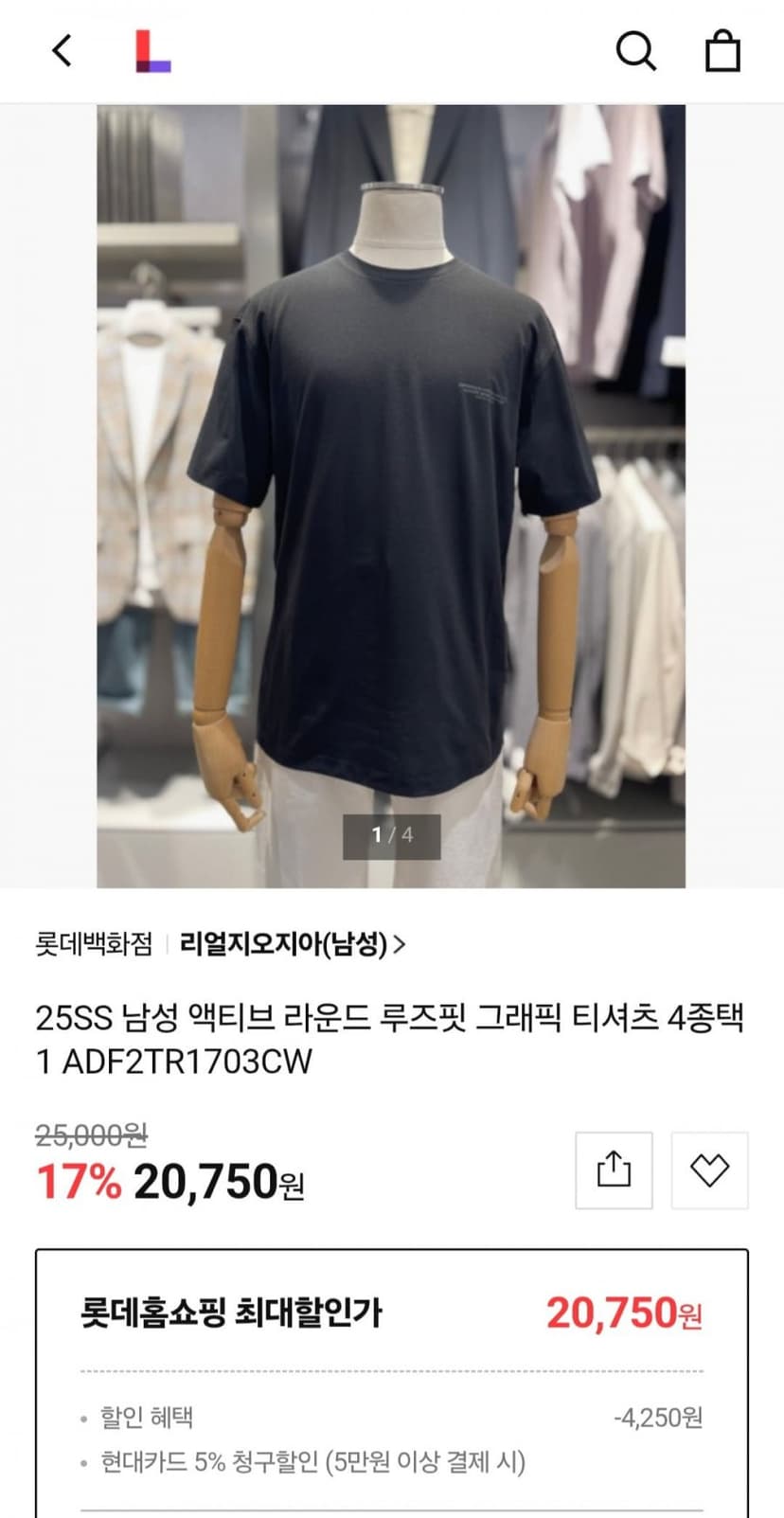This screenshot has width=784, height=1518.
Task: Add the product to wishlist heart
Action: 709,1170
